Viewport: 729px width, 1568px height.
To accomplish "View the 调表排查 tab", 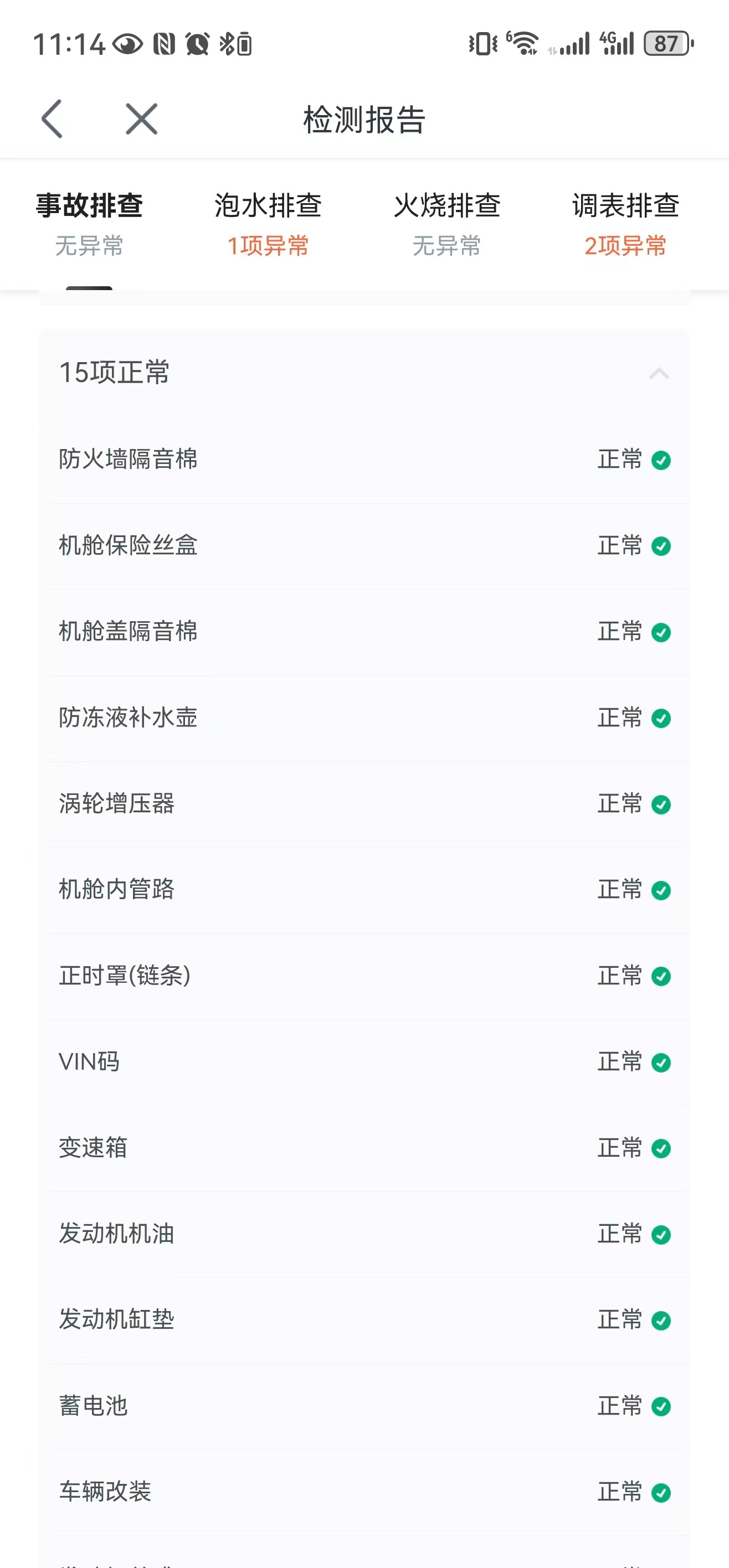I will coord(625,223).
